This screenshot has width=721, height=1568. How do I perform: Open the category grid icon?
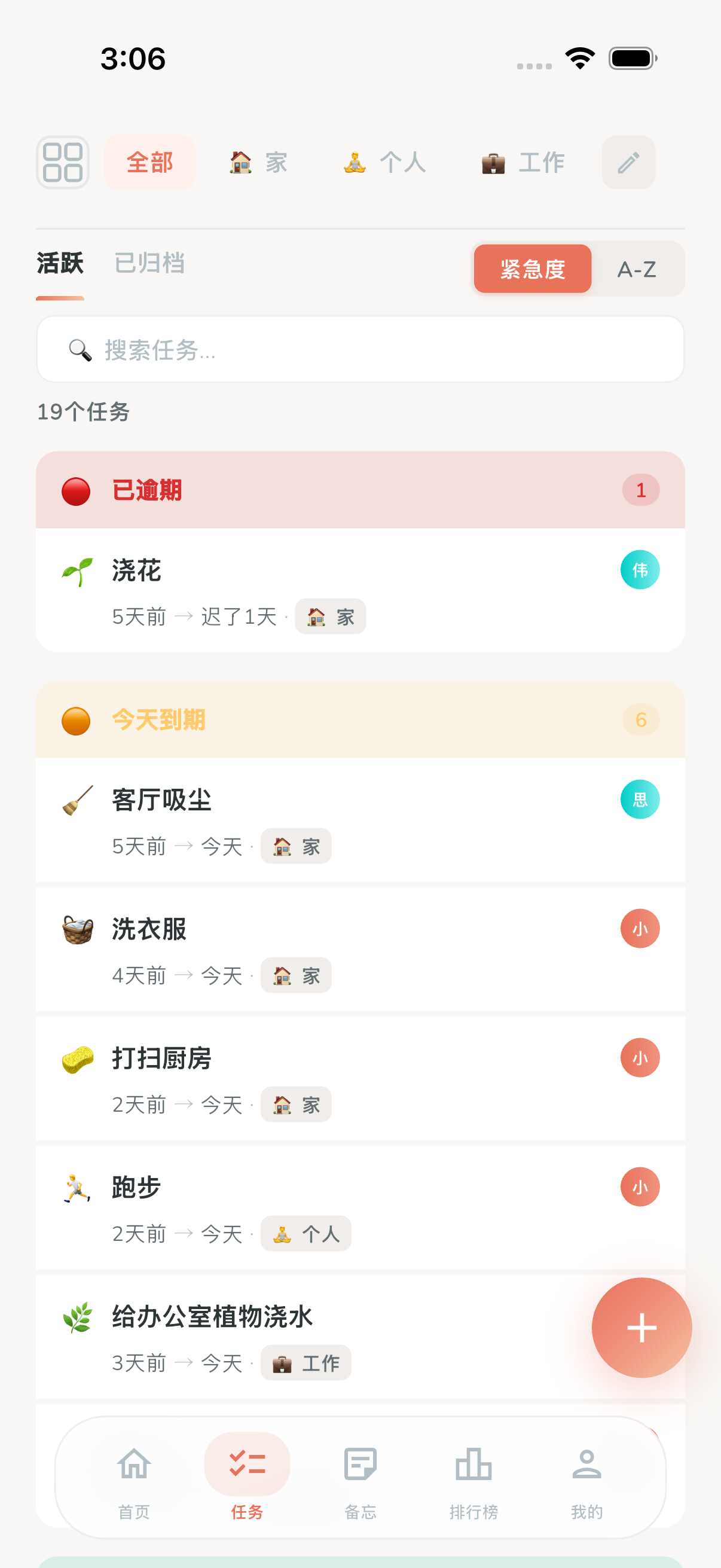(63, 163)
